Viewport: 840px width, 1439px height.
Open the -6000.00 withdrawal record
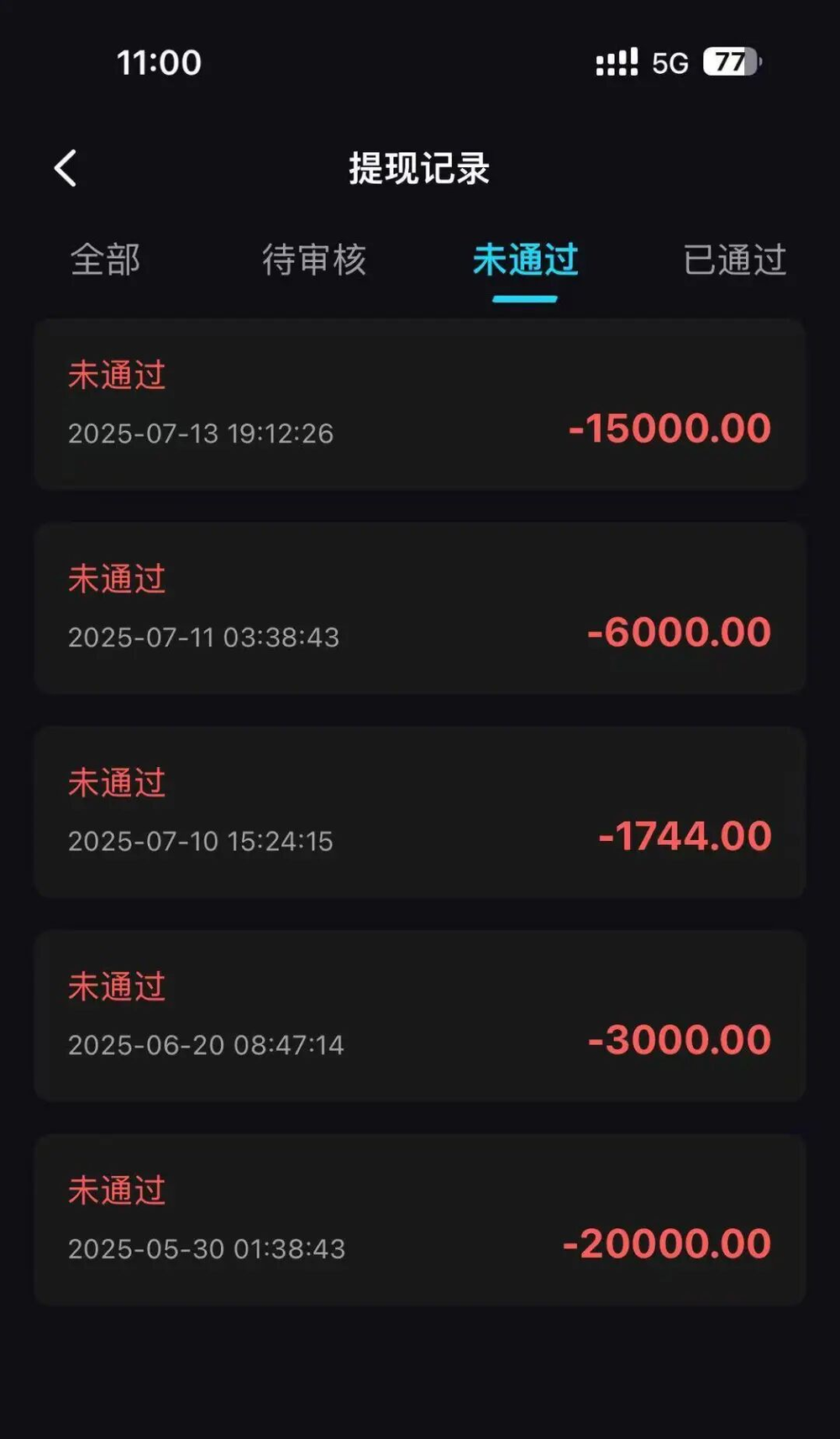point(420,608)
